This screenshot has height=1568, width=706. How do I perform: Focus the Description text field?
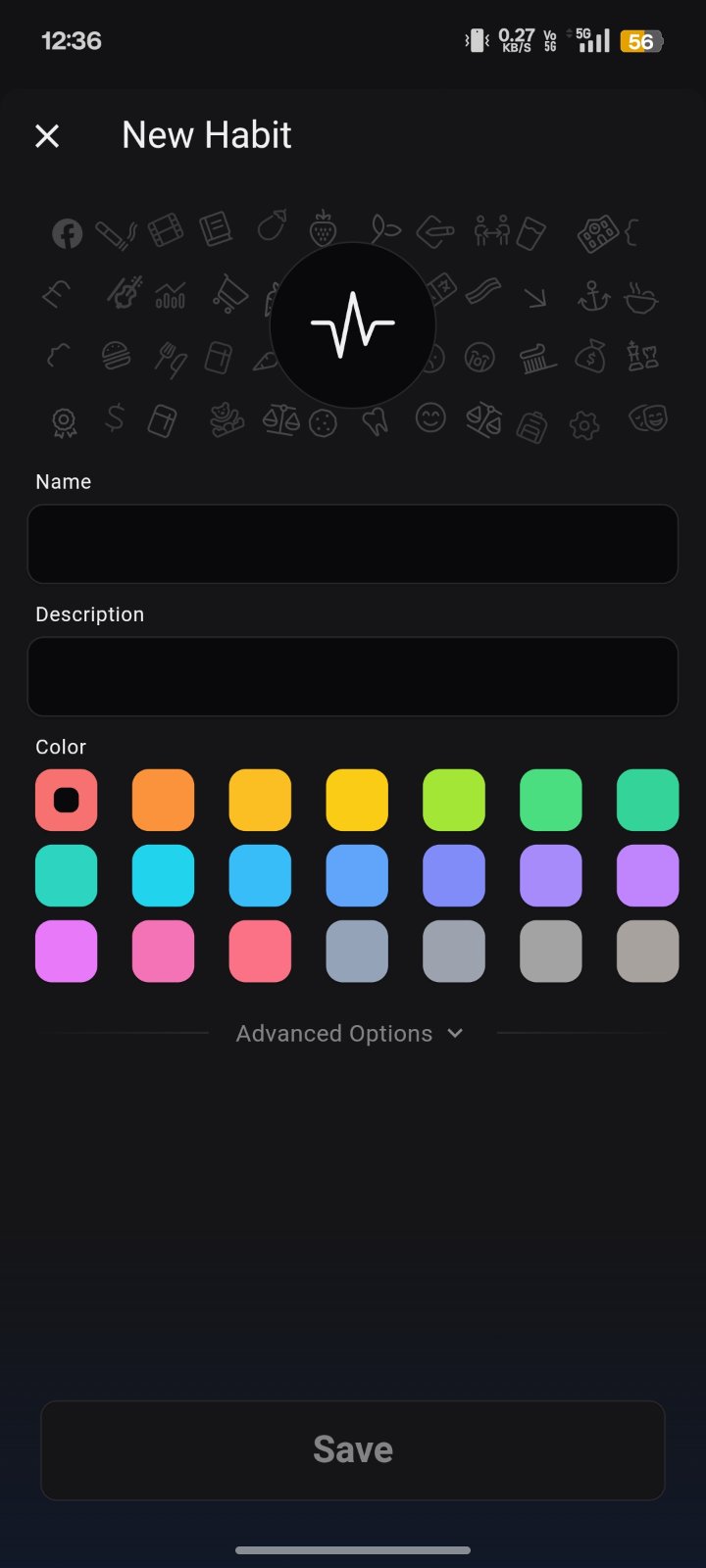(x=353, y=676)
